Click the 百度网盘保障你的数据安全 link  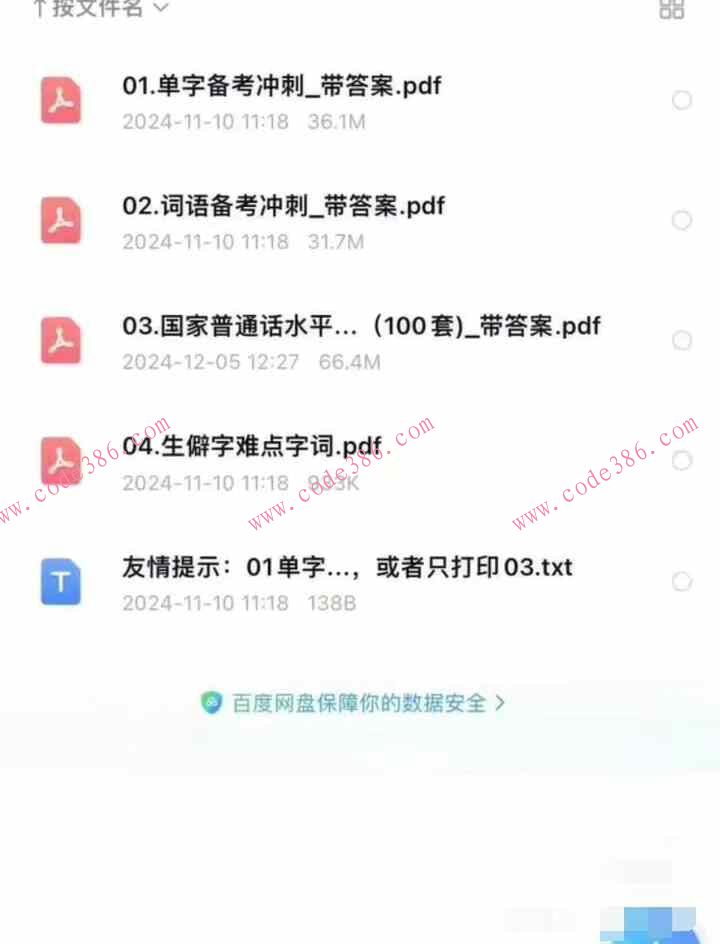click(x=358, y=703)
